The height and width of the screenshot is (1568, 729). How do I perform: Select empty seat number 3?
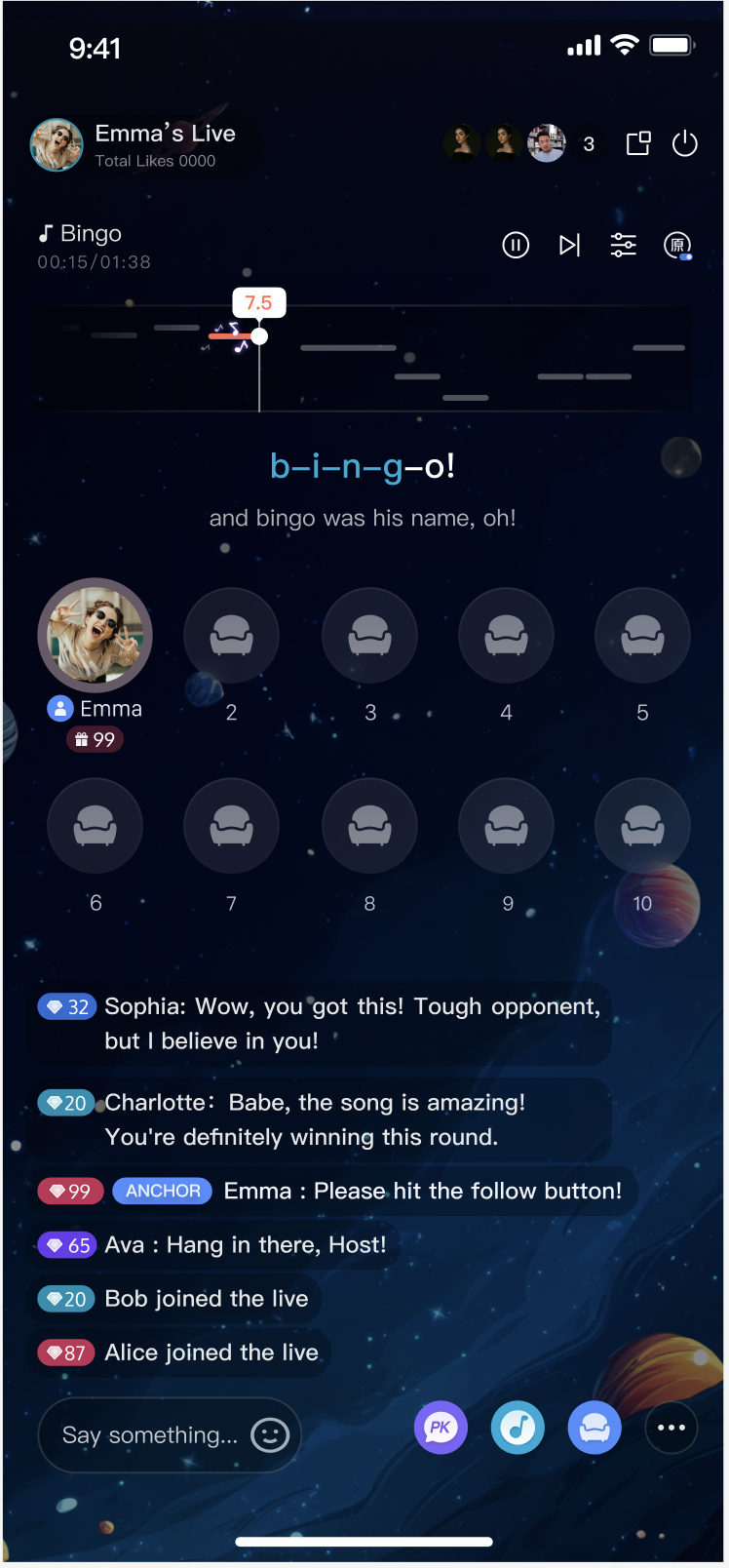pos(370,636)
